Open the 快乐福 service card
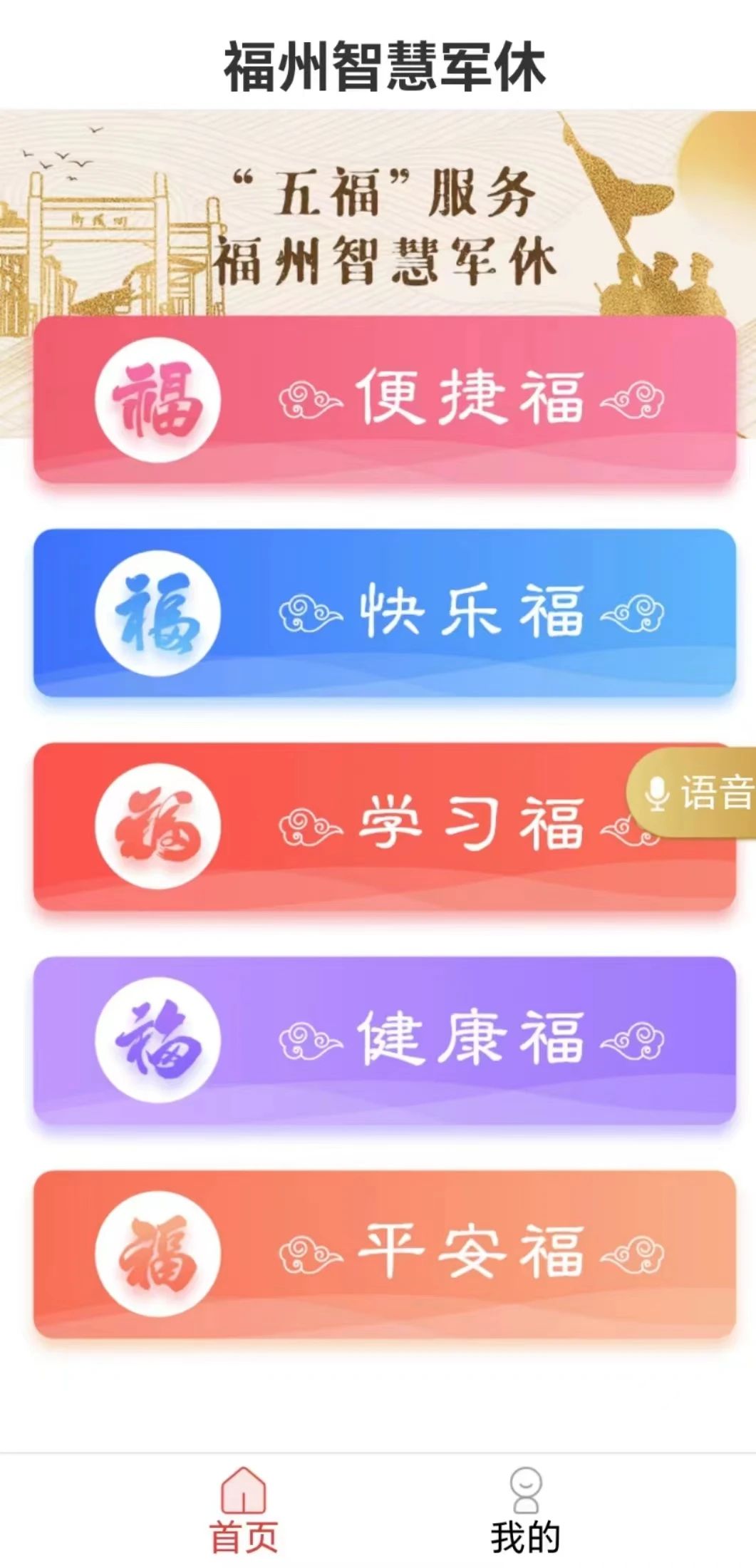756x1568 pixels. coord(385,613)
